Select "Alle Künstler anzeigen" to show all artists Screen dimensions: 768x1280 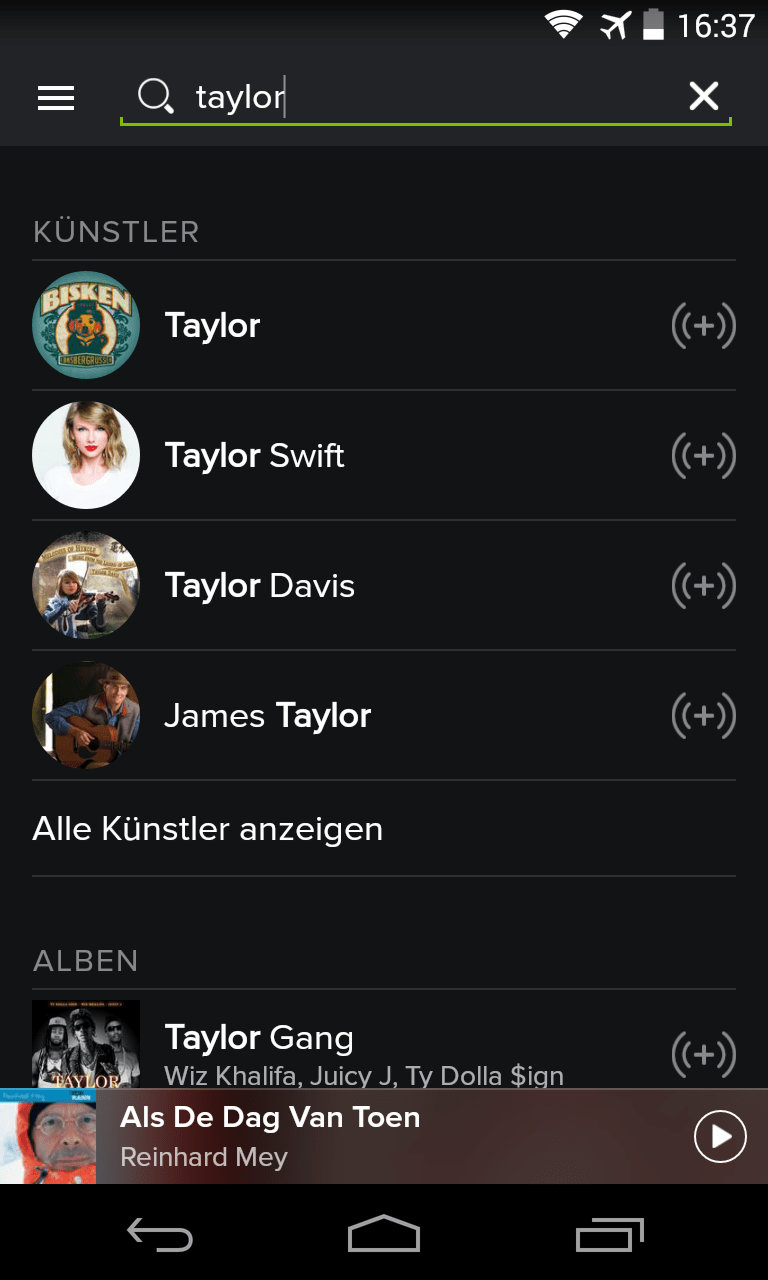[x=208, y=829]
